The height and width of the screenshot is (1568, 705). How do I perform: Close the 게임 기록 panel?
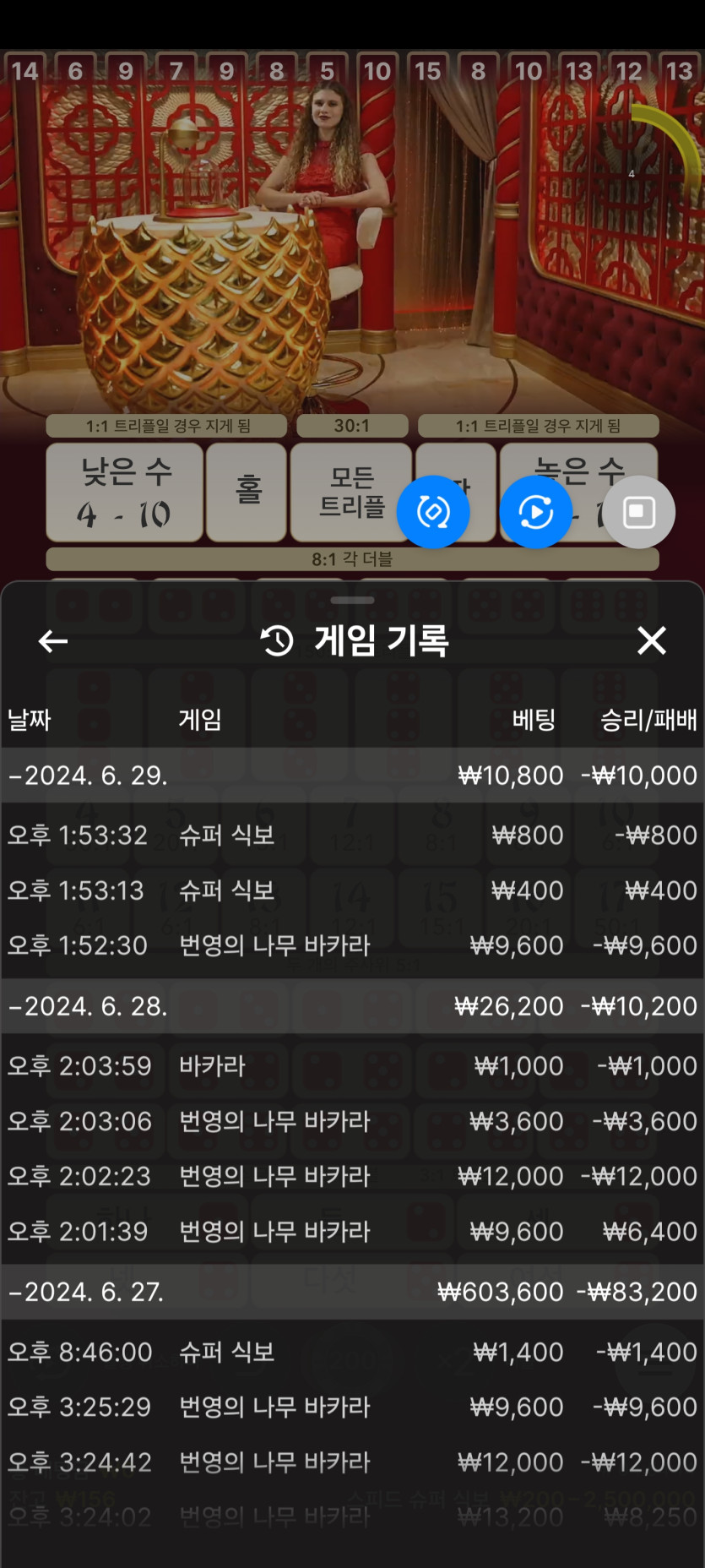pos(651,641)
